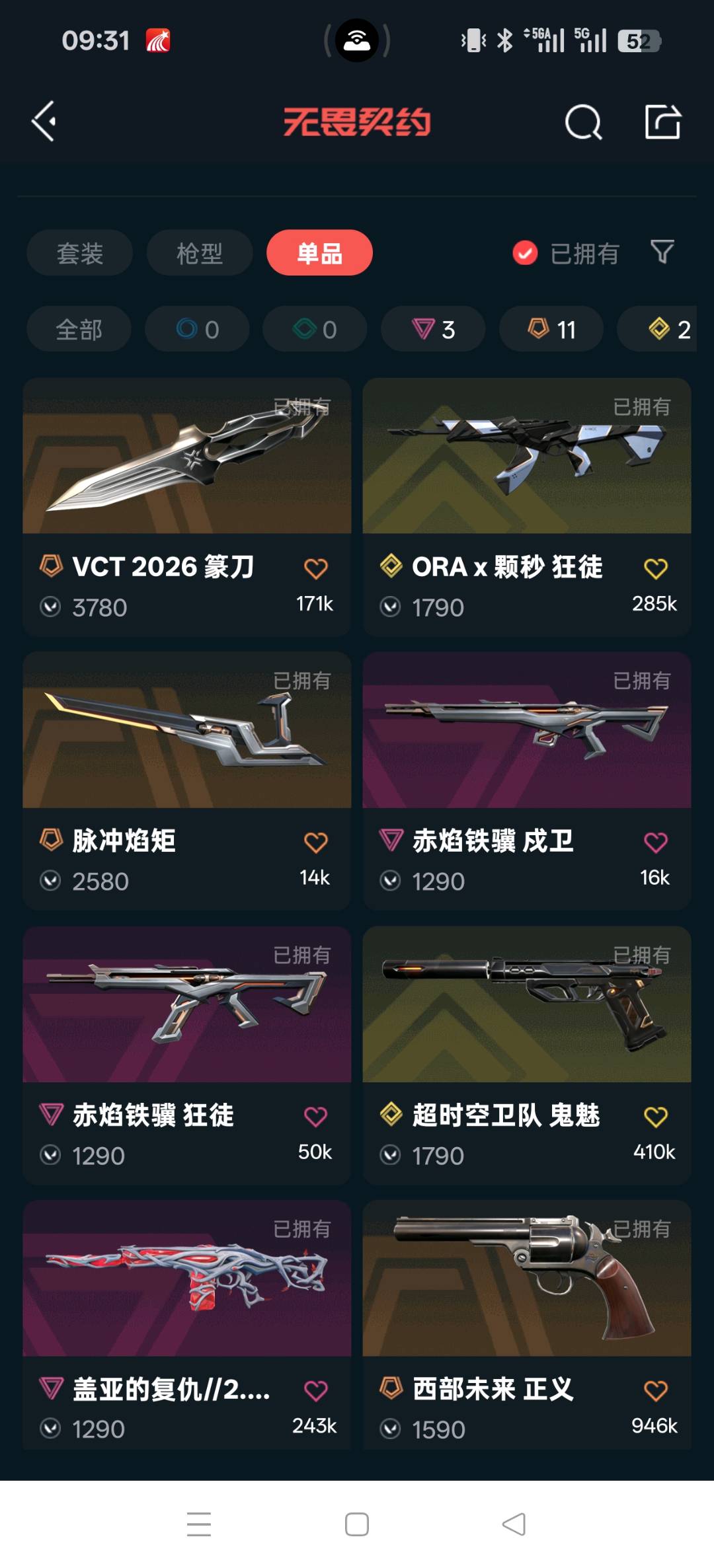
Task: Switch to the 套装 tab
Action: [x=79, y=253]
